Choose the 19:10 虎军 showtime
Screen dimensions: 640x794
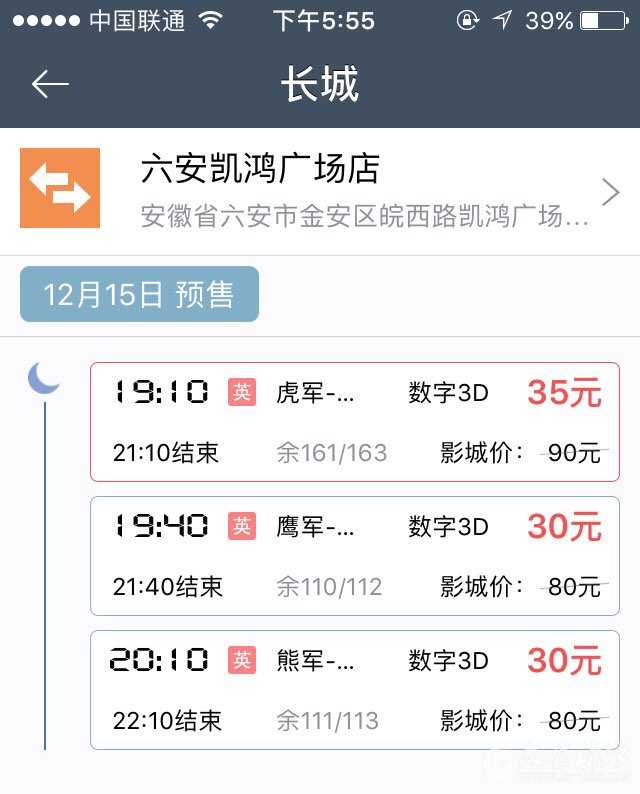[354, 421]
